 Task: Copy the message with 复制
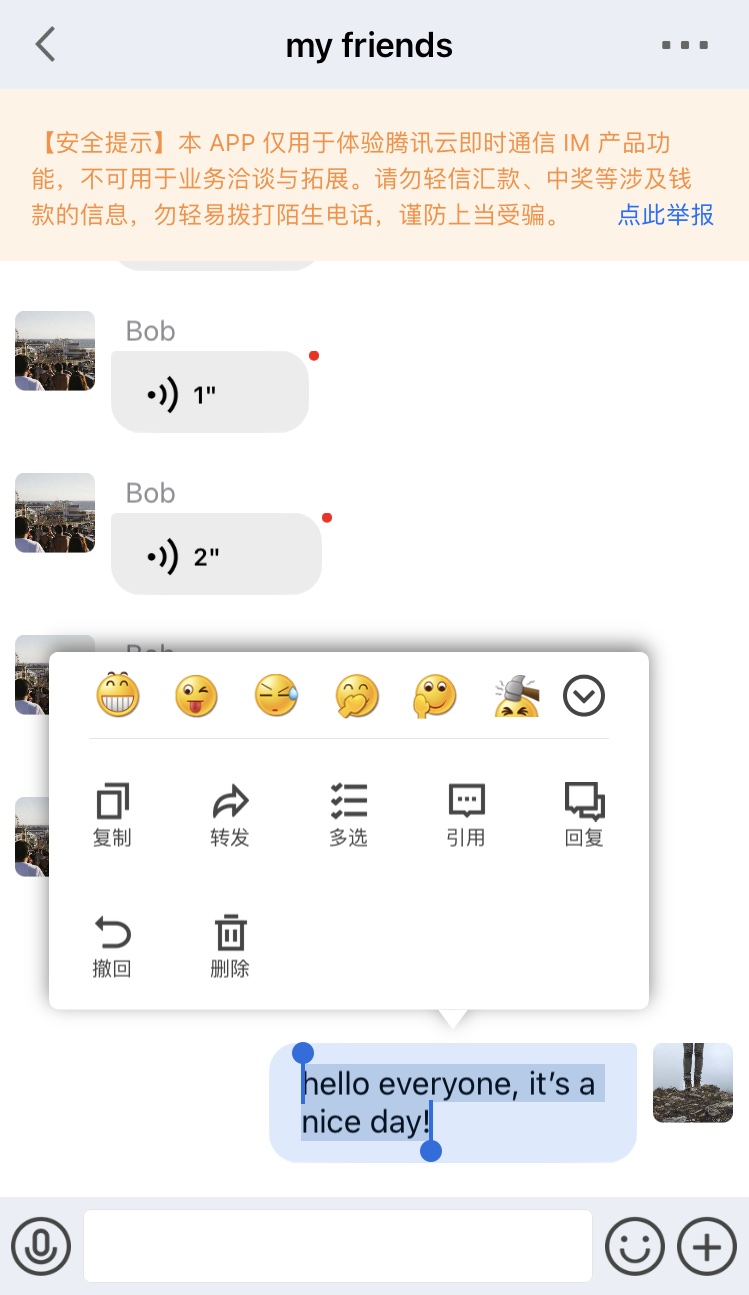pyautogui.click(x=112, y=815)
